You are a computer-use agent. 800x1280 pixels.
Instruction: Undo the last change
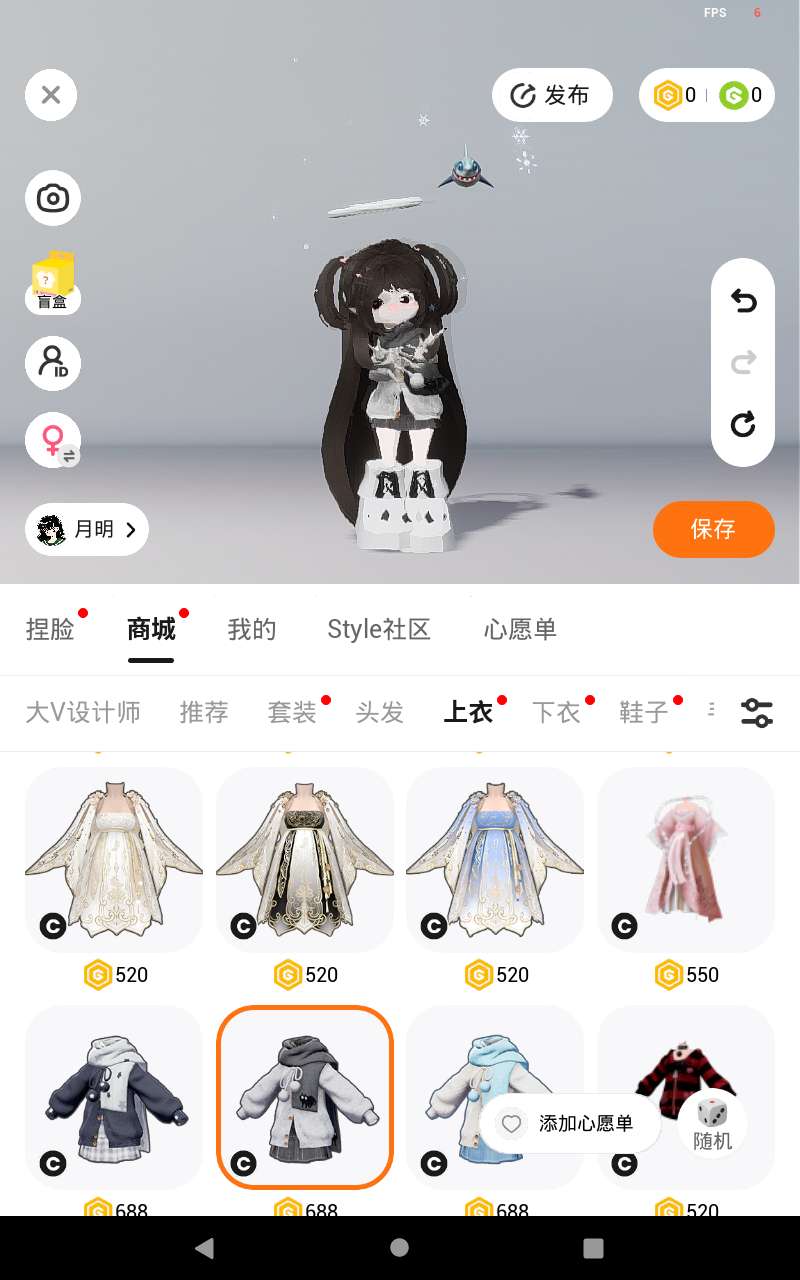pos(742,300)
